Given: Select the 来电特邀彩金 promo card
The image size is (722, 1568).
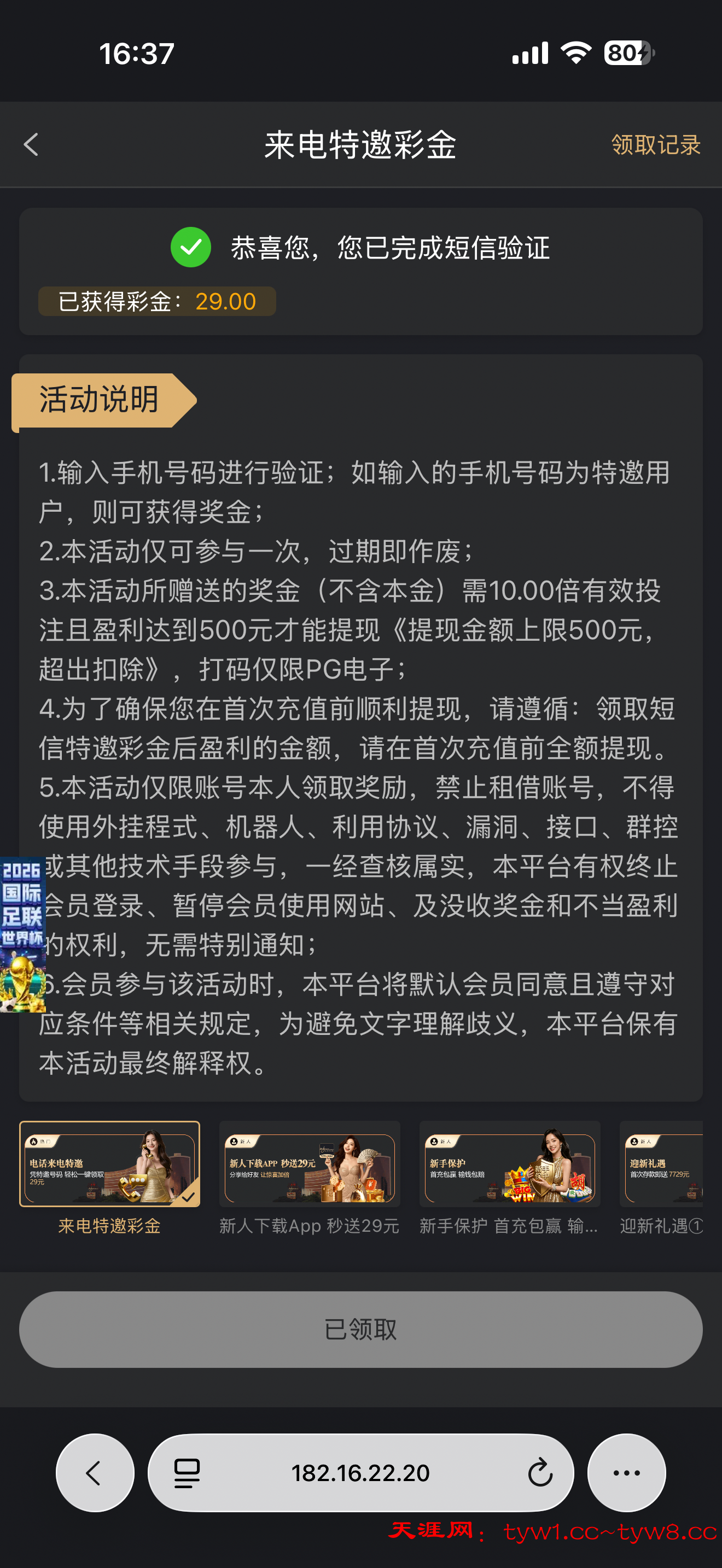Looking at the screenshot, I should click(x=109, y=1164).
